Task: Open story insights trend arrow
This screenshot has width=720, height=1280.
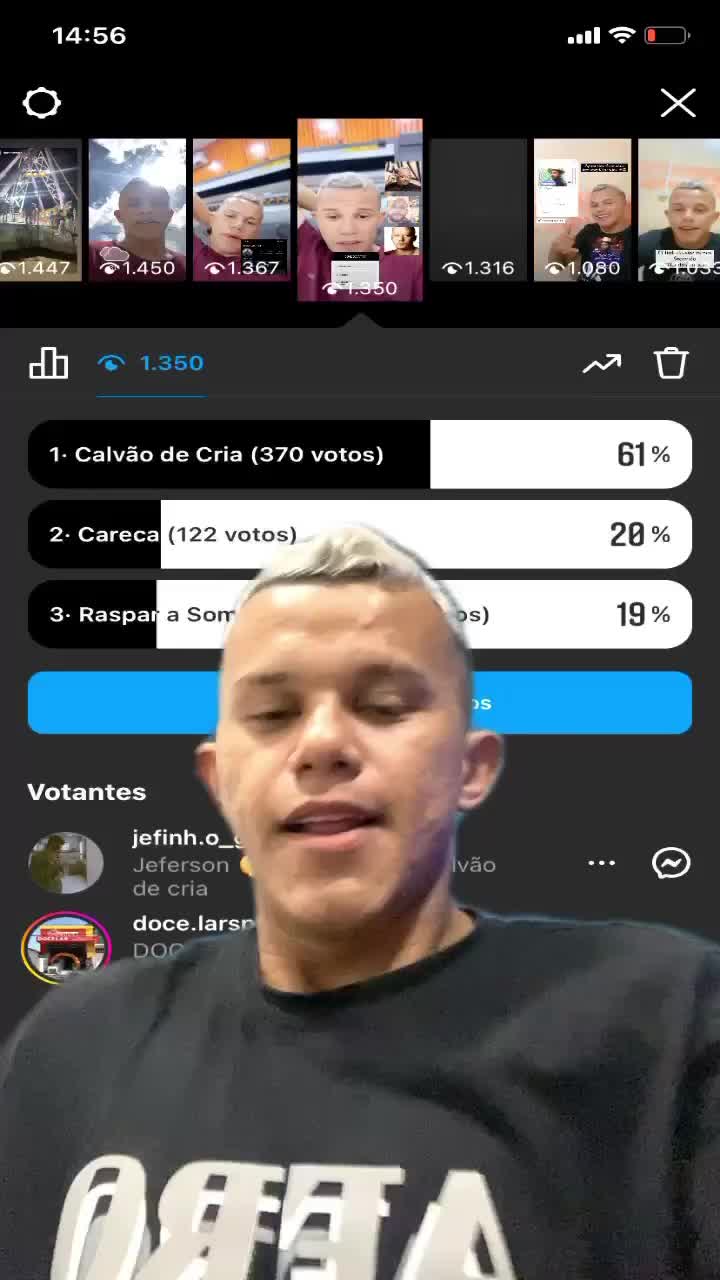Action: [601, 364]
